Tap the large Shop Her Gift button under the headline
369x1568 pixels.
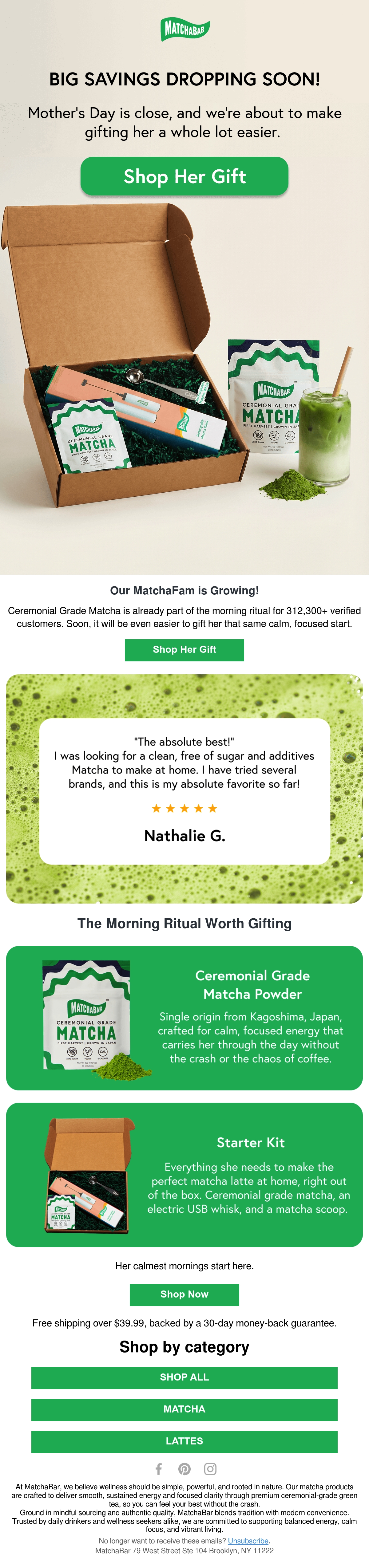tap(184, 176)
